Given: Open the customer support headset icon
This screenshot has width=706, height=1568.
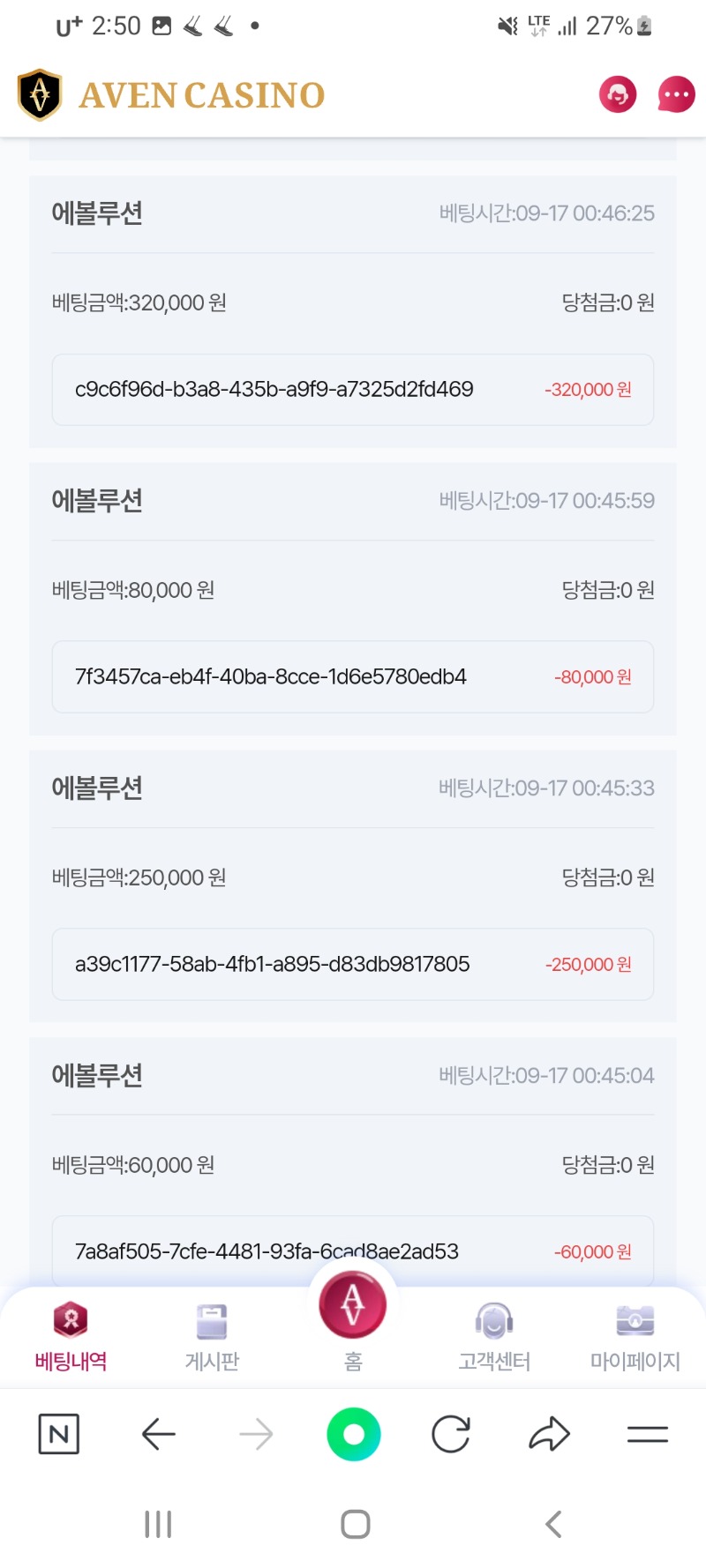Looking at the screenshot, I should point(618,94).
